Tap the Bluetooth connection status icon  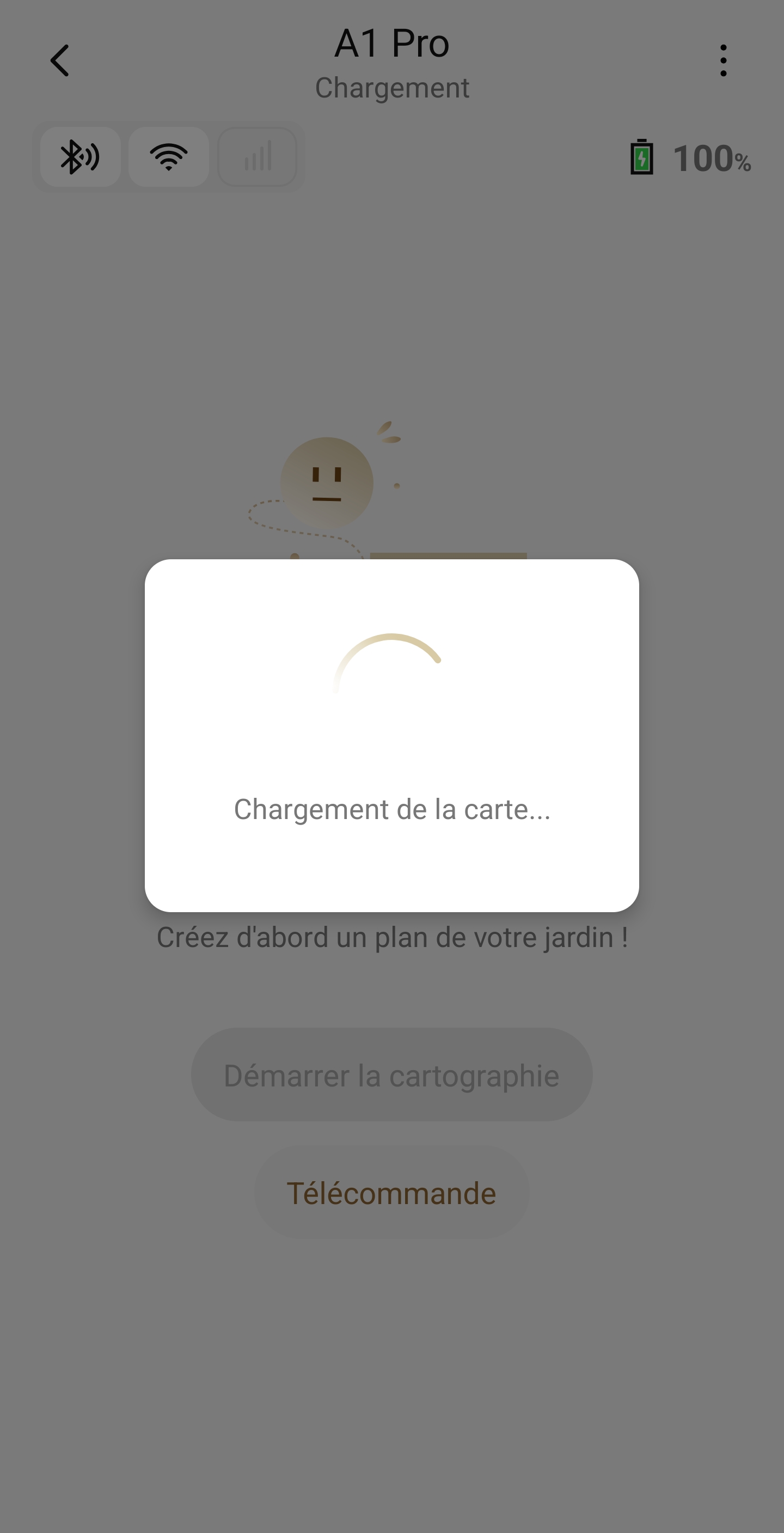(x=80, y=157)
